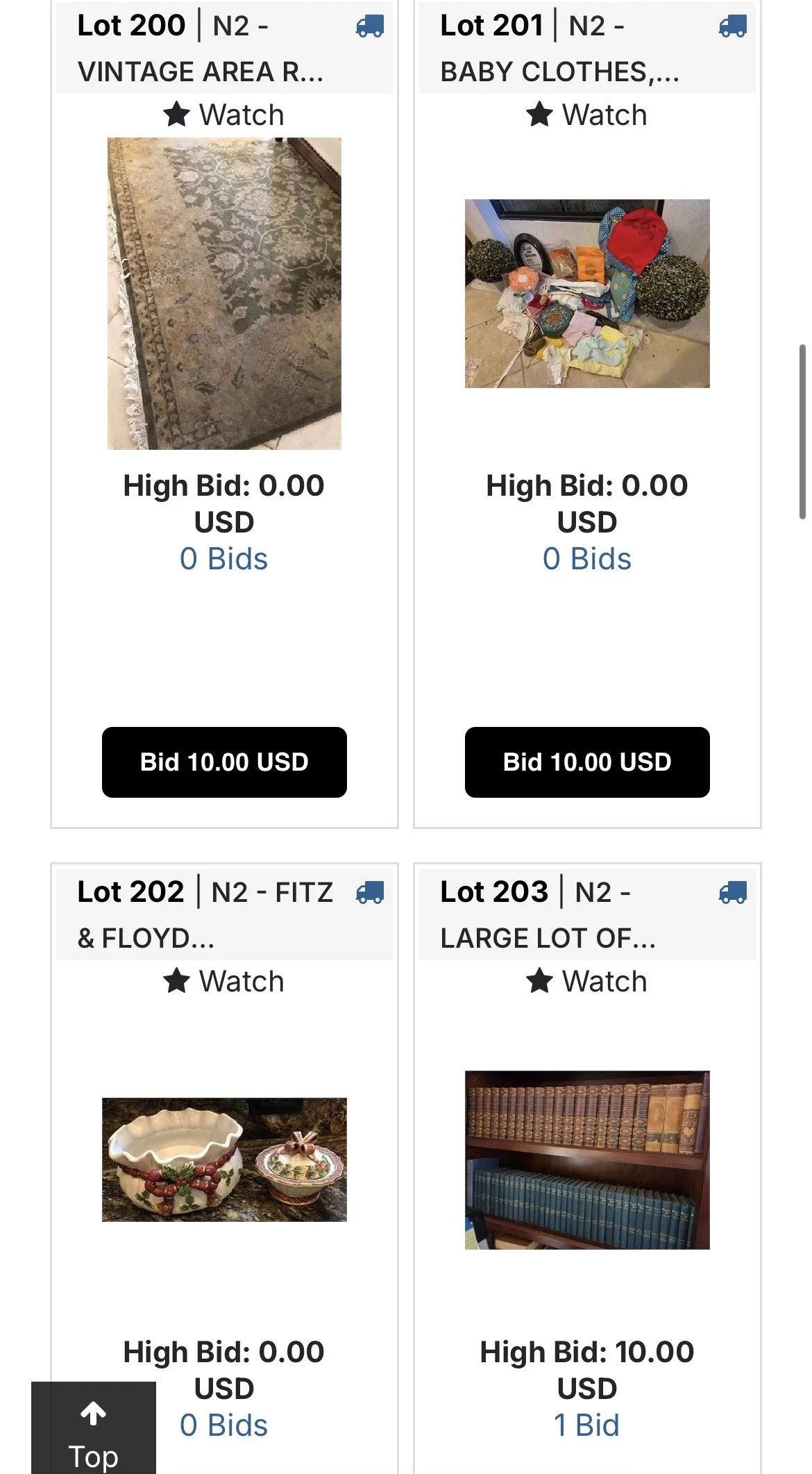Watch Lot 201 baby clothes

click(586, 115)
